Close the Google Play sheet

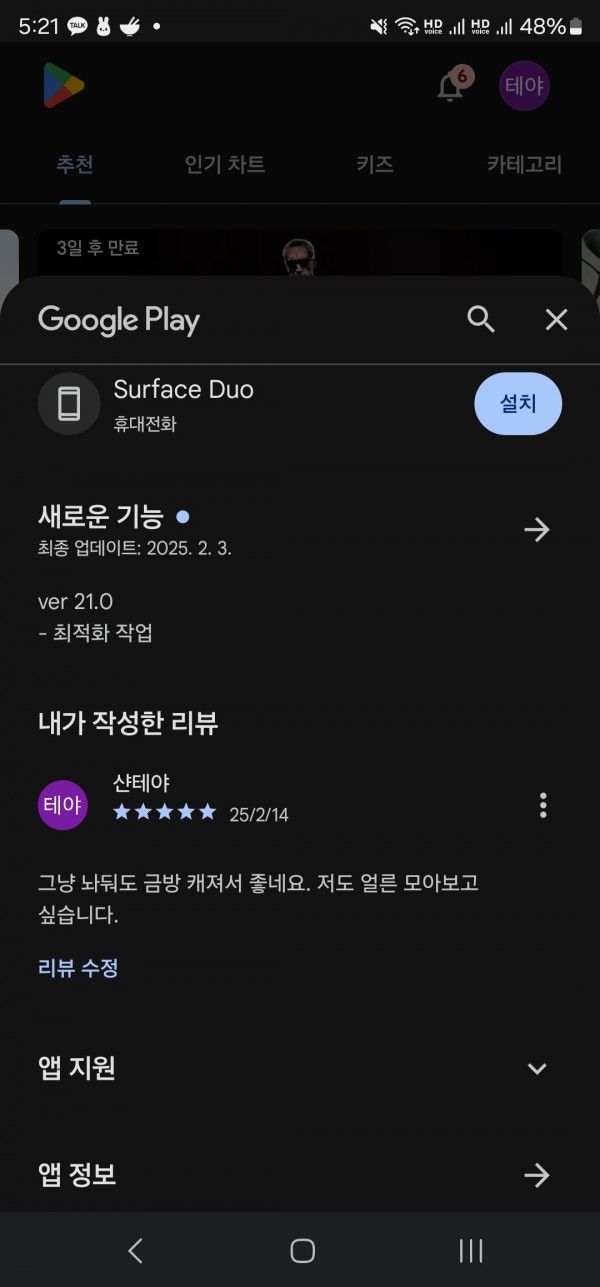click(556, 319)
